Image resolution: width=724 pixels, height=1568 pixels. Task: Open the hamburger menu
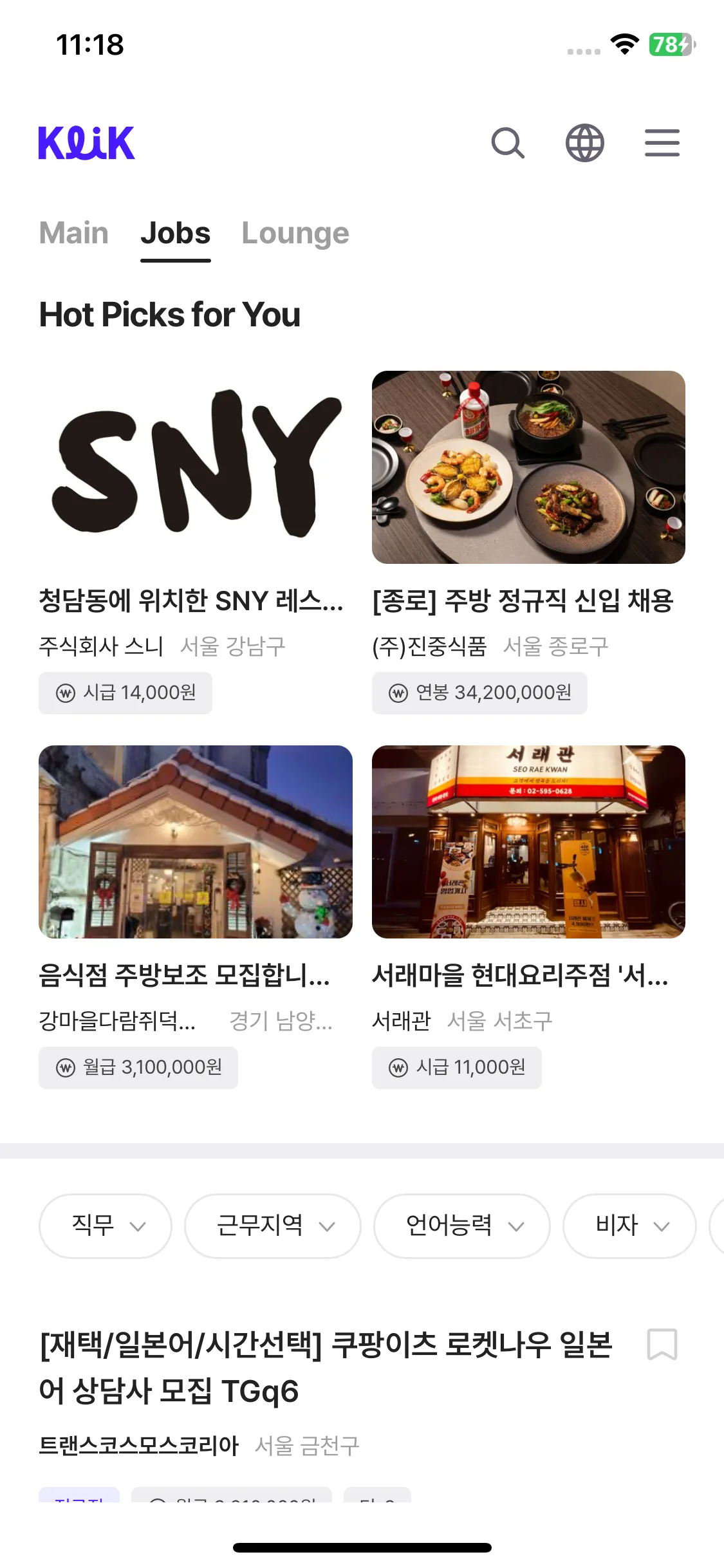click(x=662, y=143)
